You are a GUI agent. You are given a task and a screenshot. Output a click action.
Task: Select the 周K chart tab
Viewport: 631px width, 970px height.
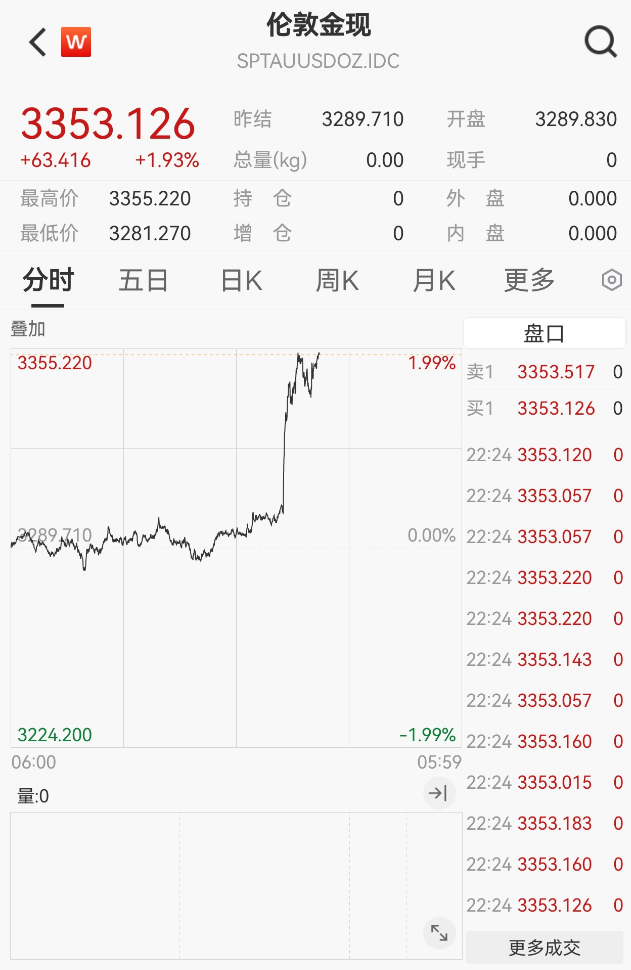337,281
